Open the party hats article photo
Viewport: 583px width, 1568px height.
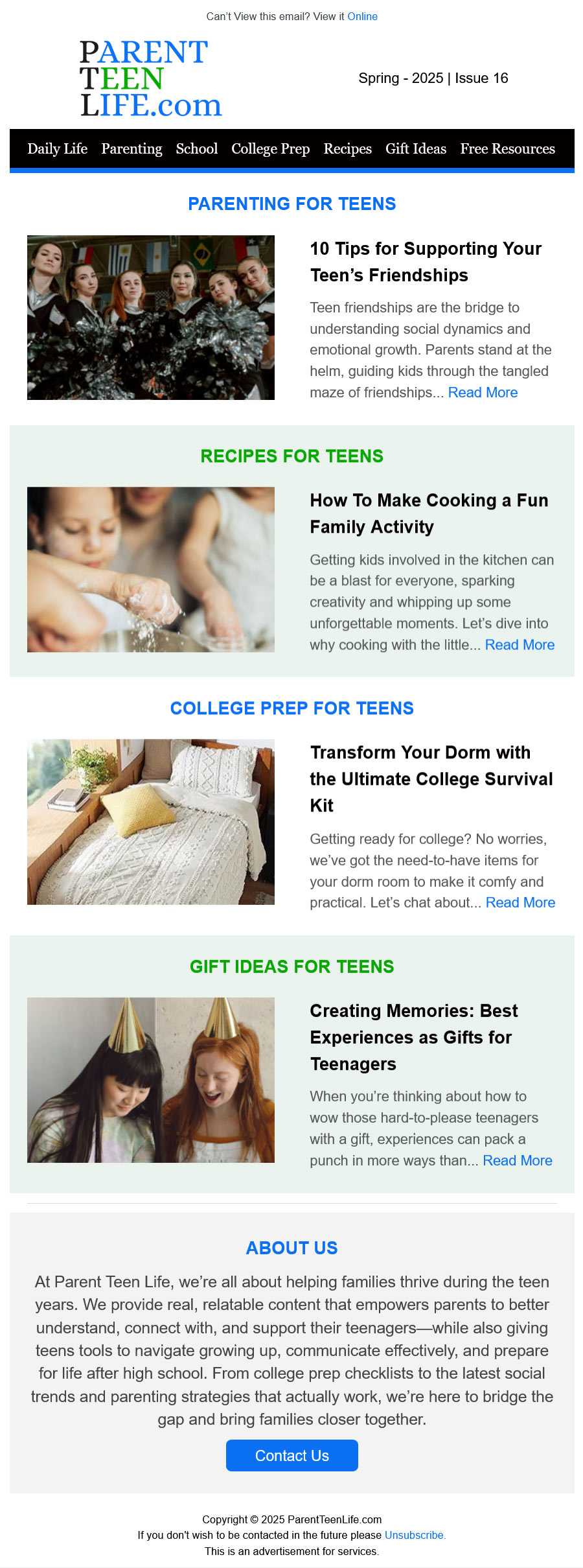coord(150,1079)
